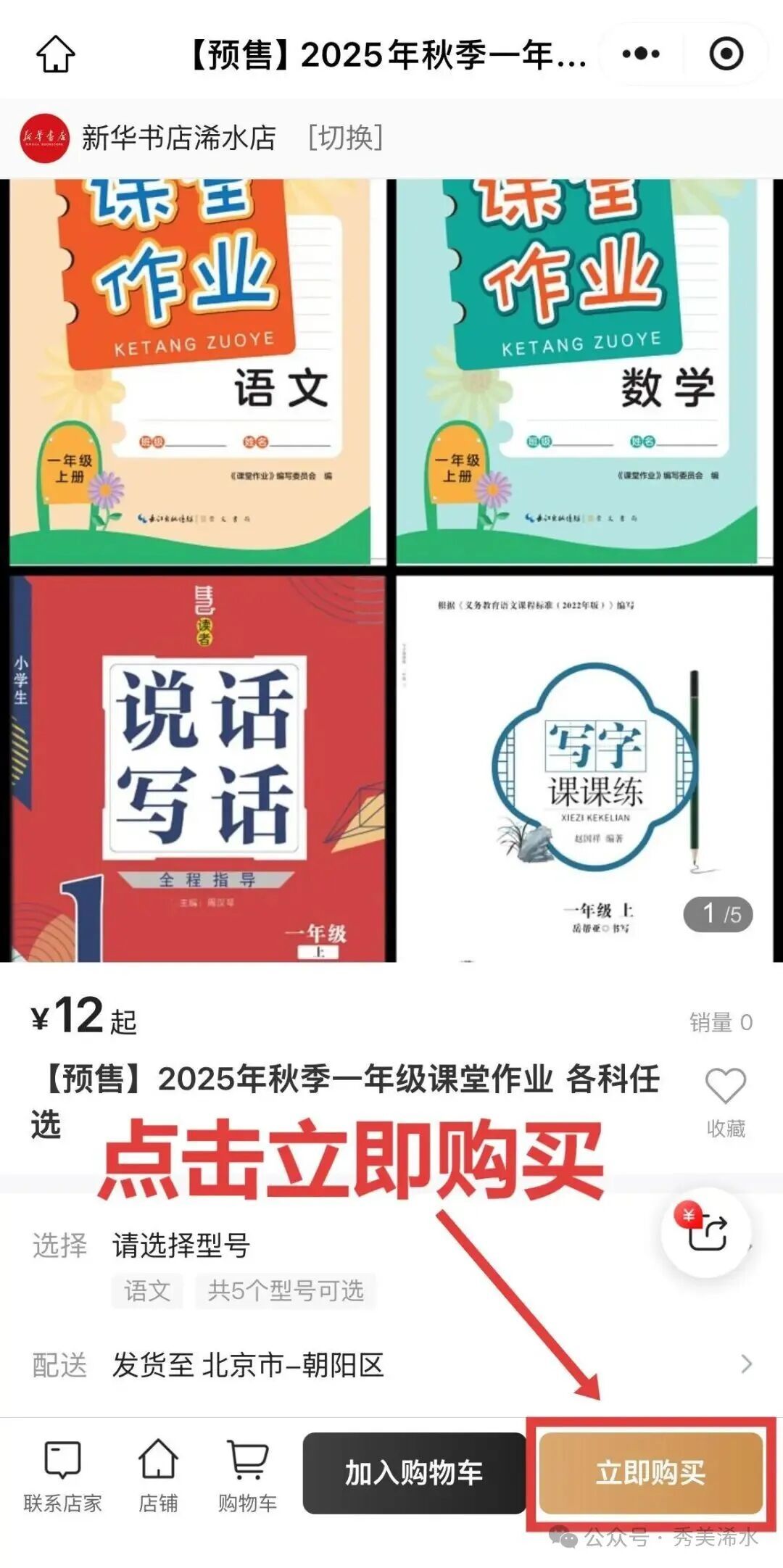
Task: Contact the seller via 联系店家
Action: tap(62, 1475)
